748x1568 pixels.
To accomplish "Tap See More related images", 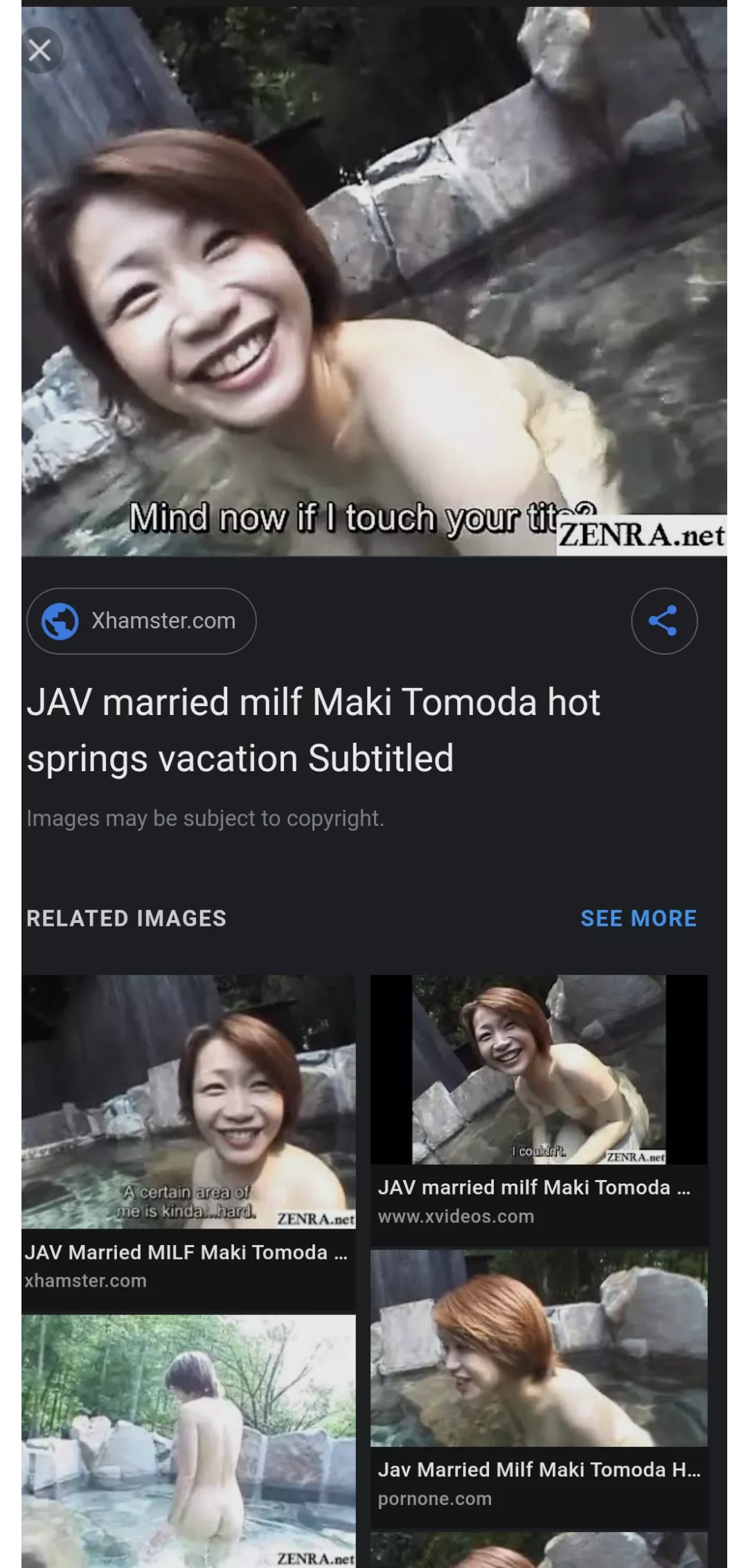I will (638, 918).
